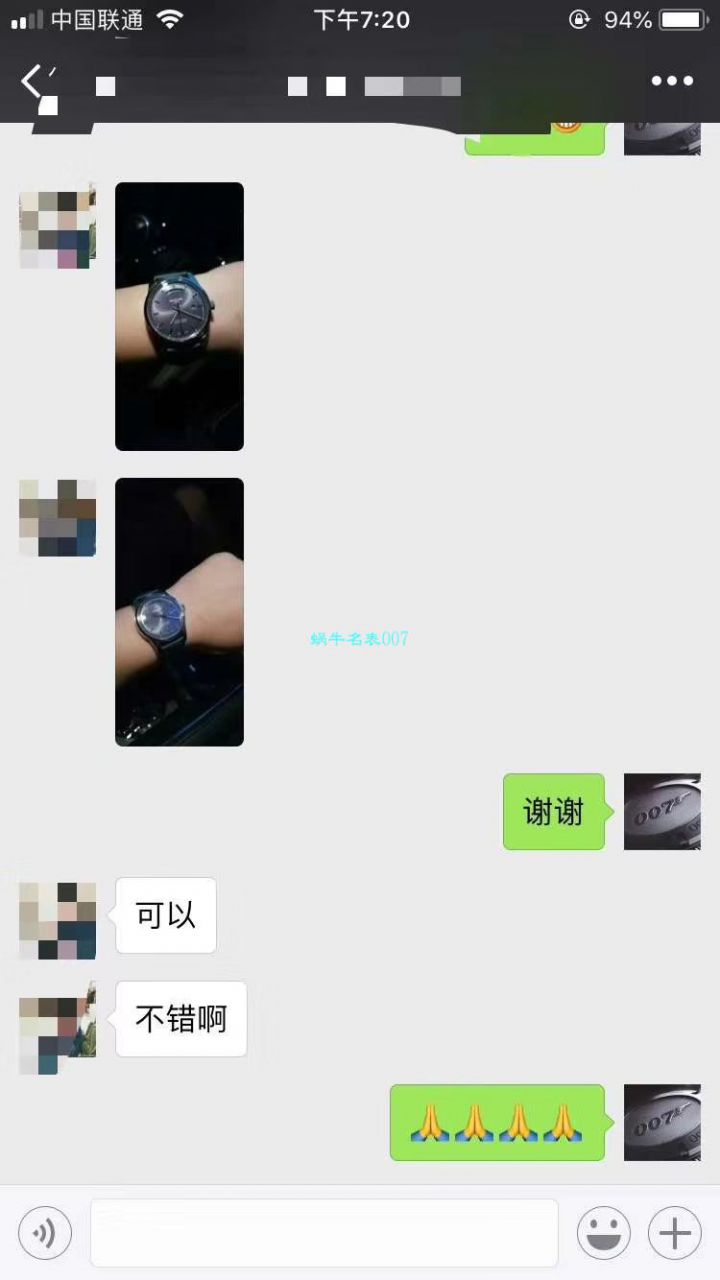
Task: Focus the message text field
Action: tap(324, 1233)
